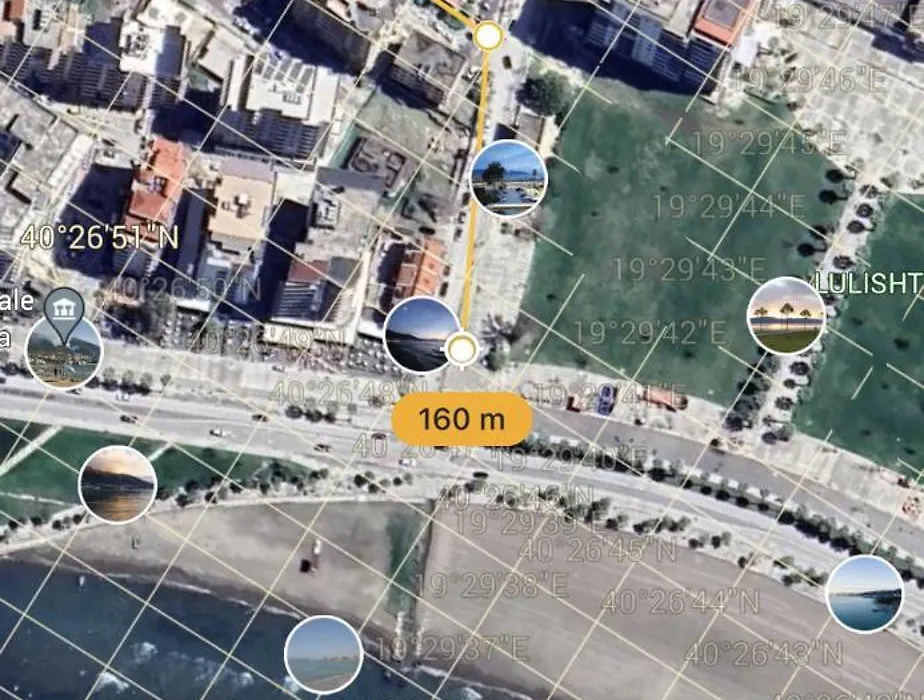
Task: Open the beach photo near 19°29'37"E label
Action: pos(323,654)
